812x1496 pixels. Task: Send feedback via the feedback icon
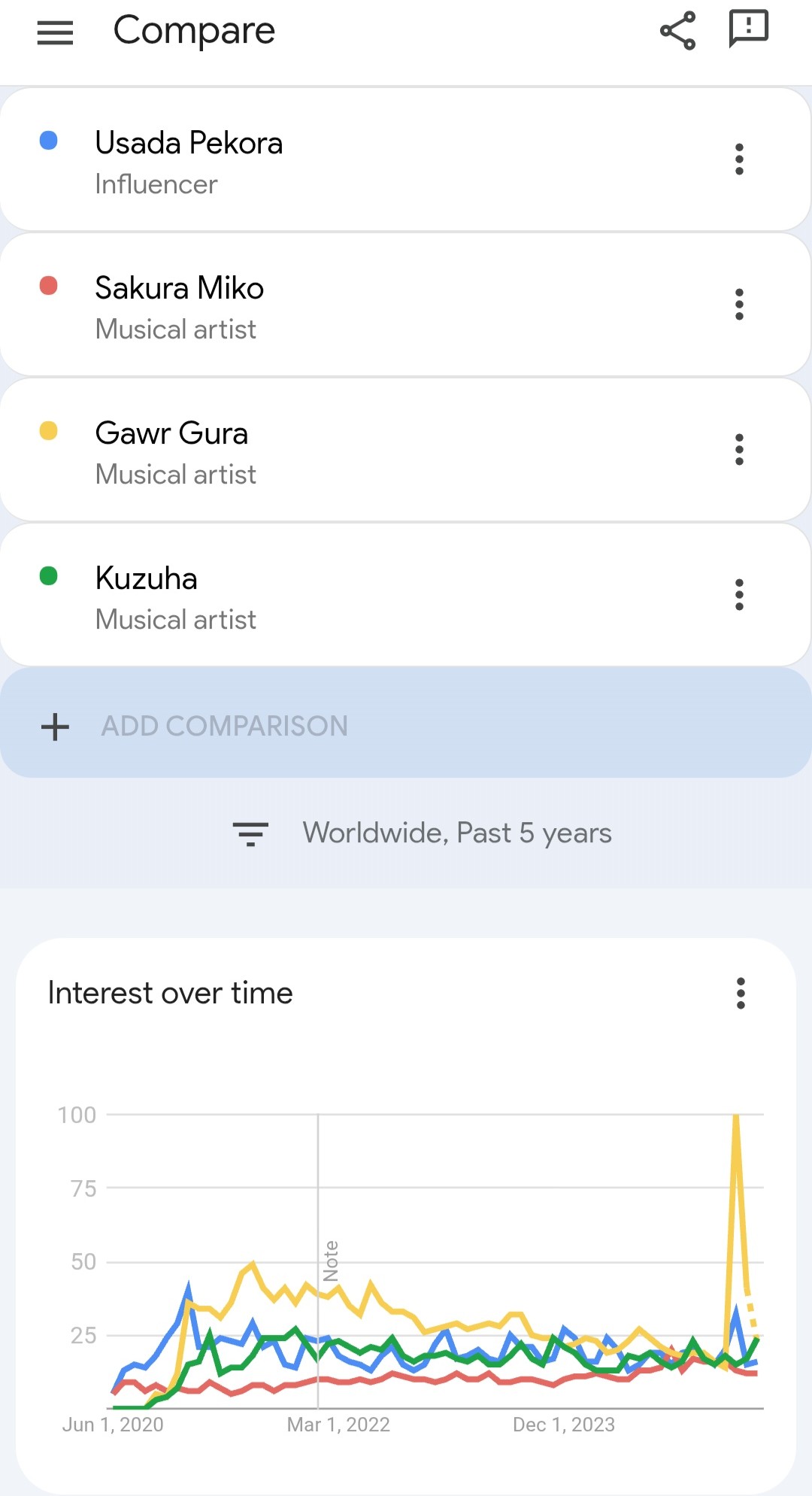click(x=748, y=29)
